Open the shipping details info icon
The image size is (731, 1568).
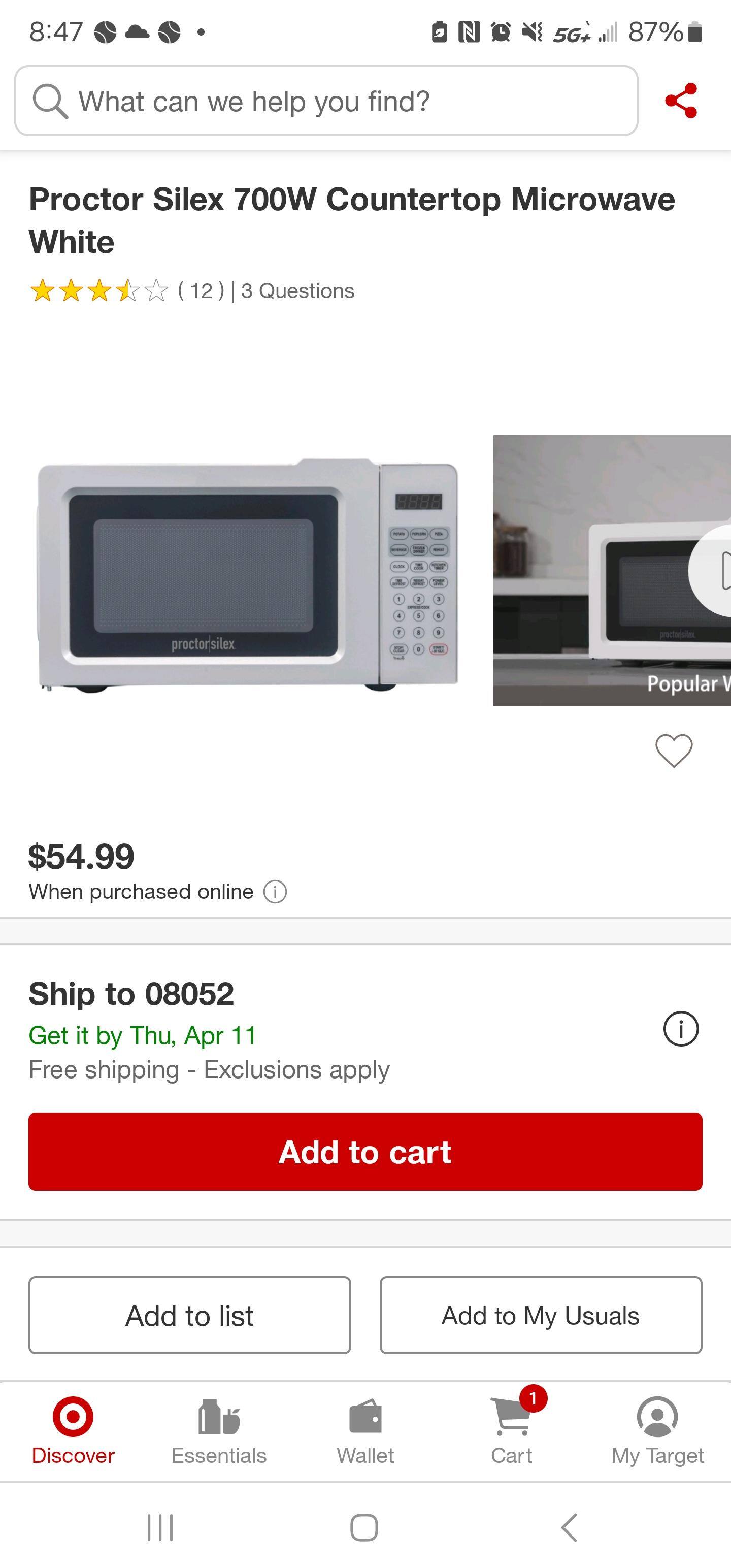tap(680, 1029)
